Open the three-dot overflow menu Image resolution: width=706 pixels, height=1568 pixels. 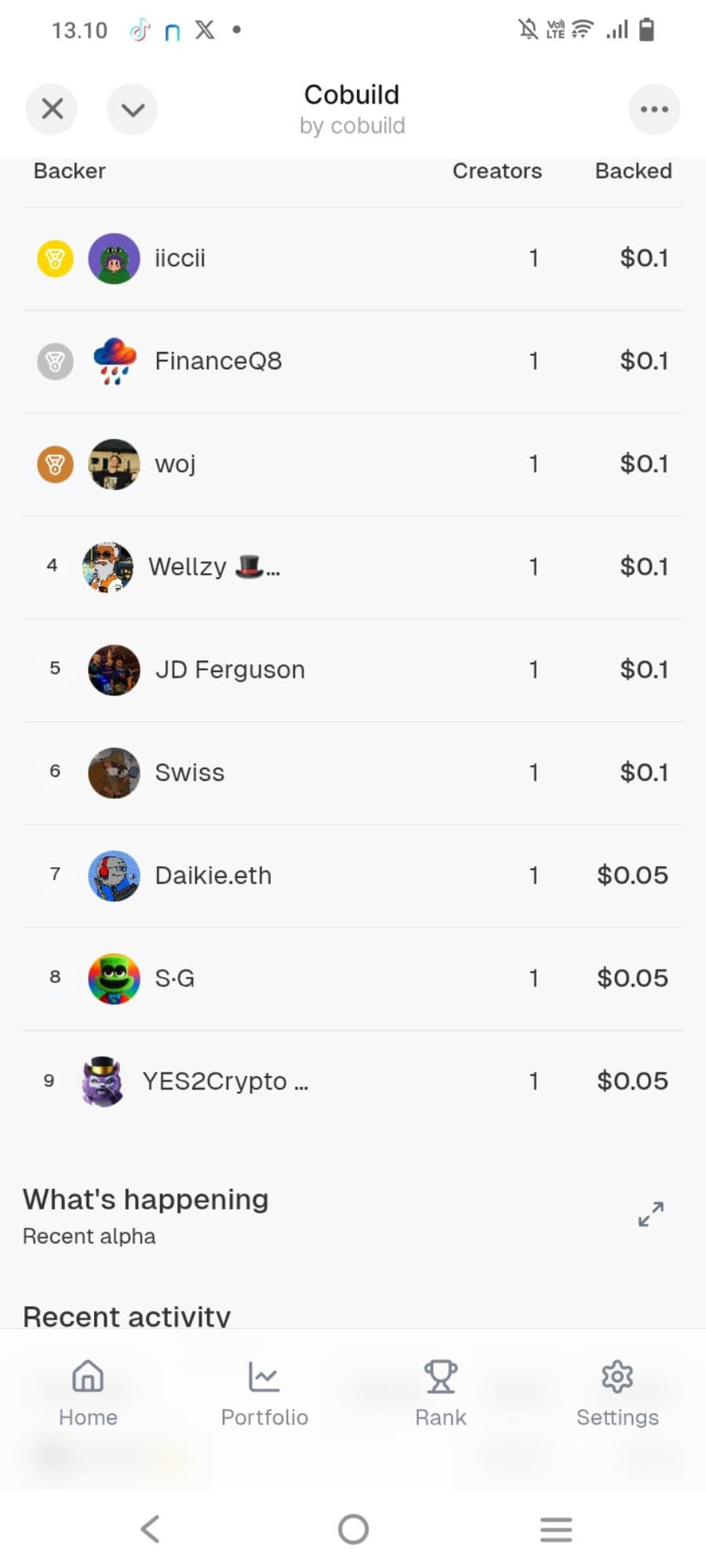click(x=653, y=109)
